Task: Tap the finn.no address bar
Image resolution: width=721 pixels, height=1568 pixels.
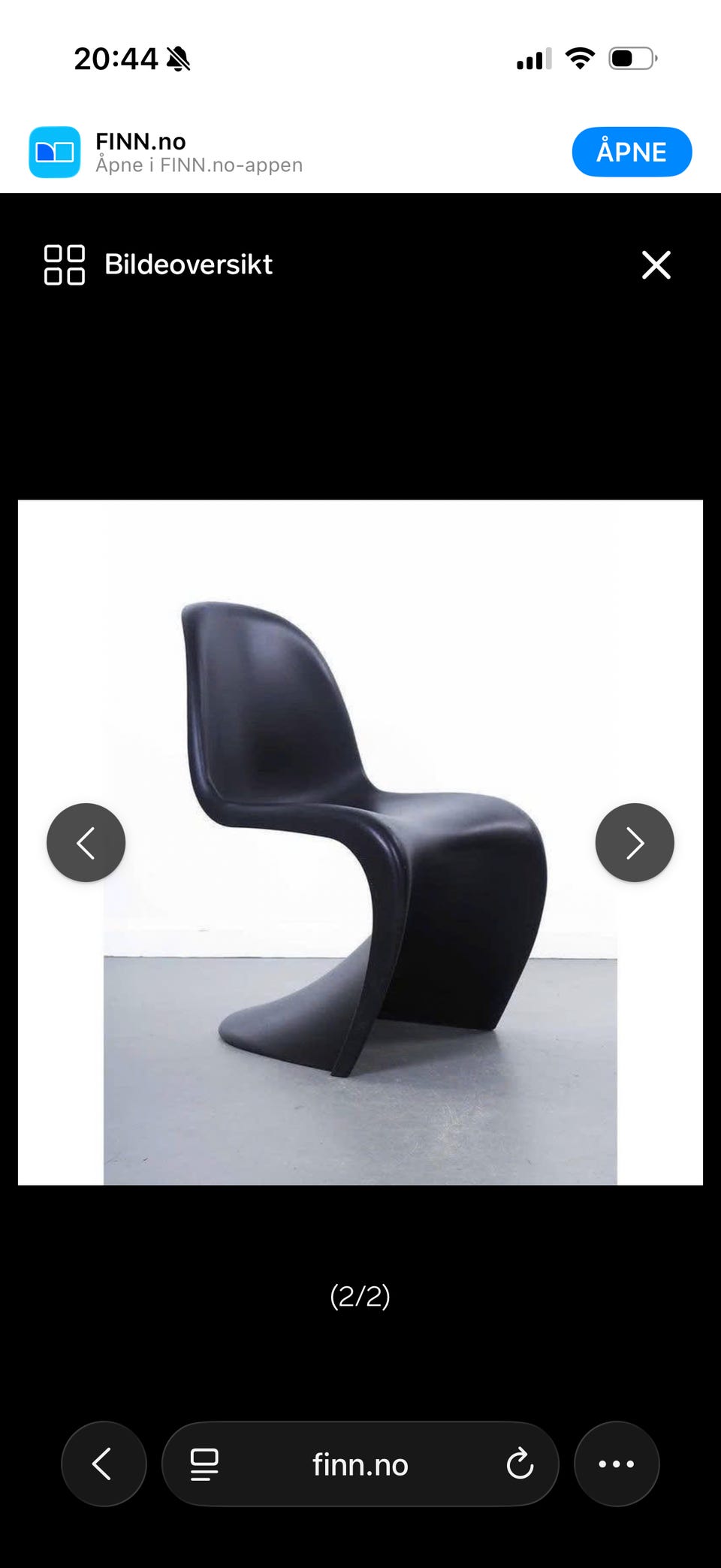Action: (x=360, y=1464)
